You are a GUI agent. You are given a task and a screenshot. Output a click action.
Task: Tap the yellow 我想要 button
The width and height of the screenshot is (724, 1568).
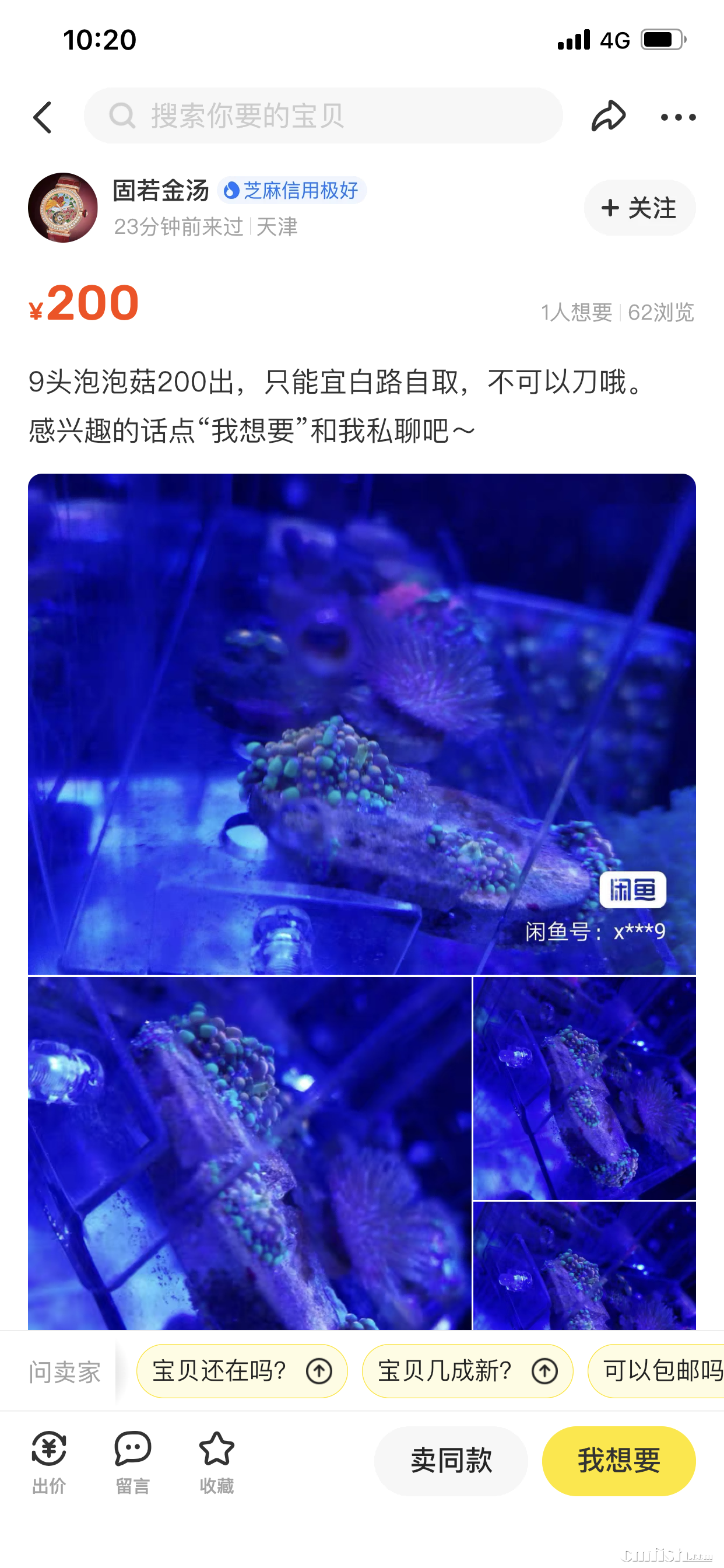coord(618,1460)
